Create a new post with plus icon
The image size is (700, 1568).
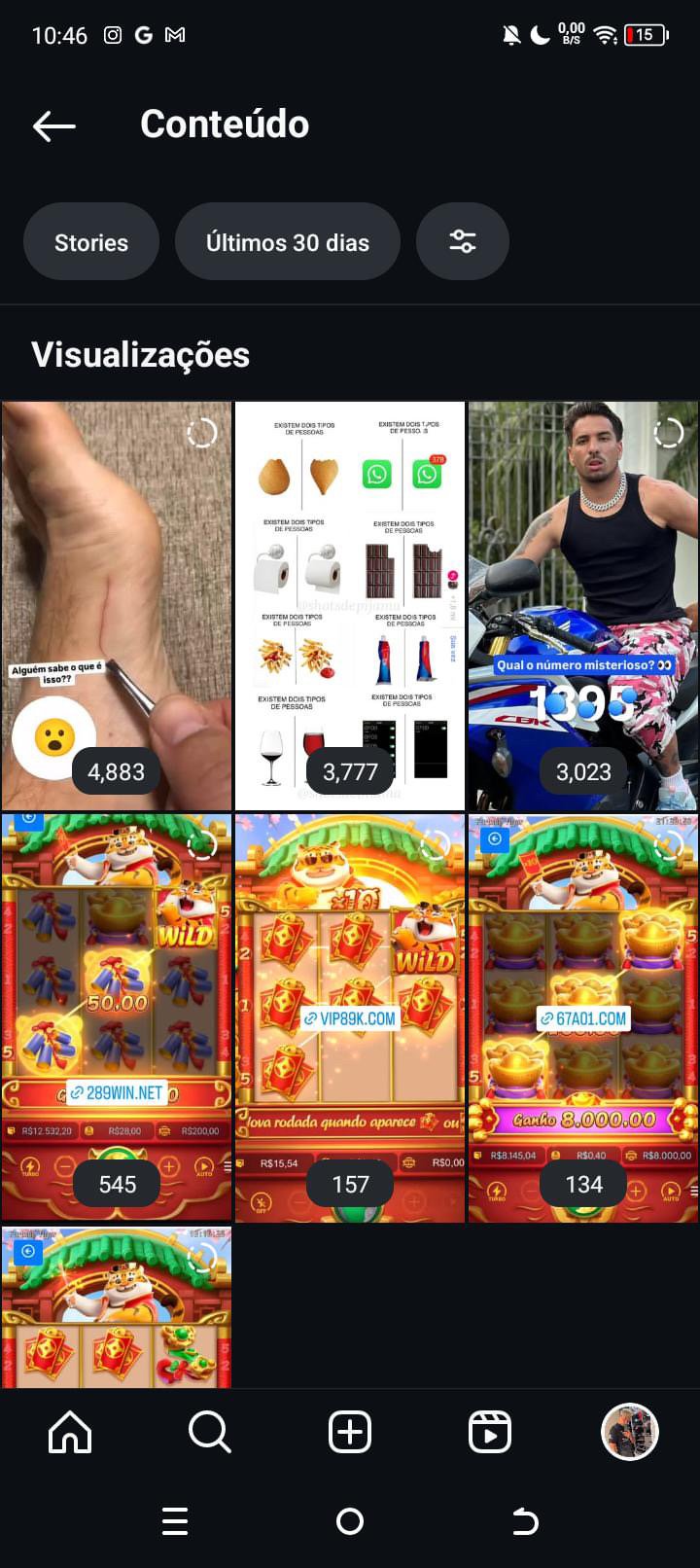[x=350, y=1432]
